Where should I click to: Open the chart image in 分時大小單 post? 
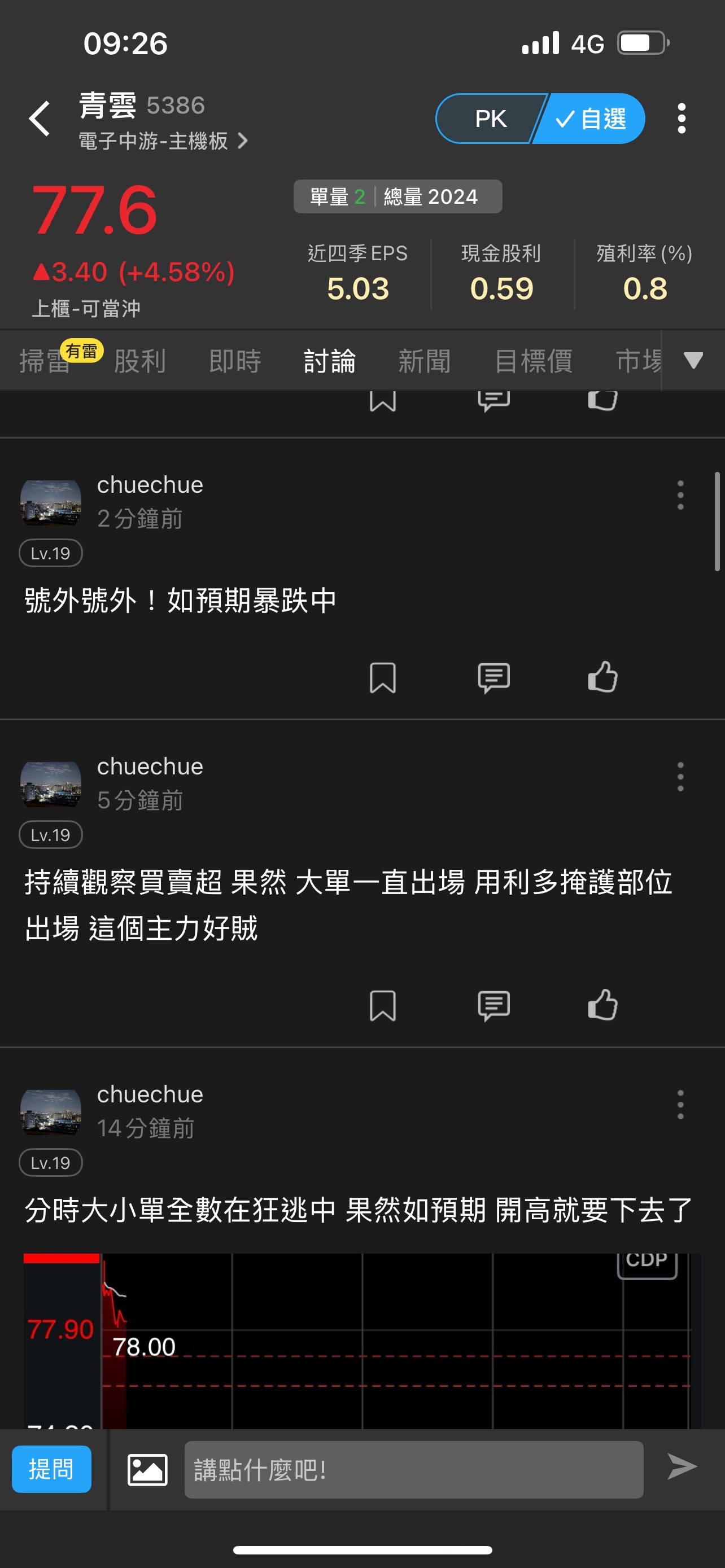point(362,1341)
